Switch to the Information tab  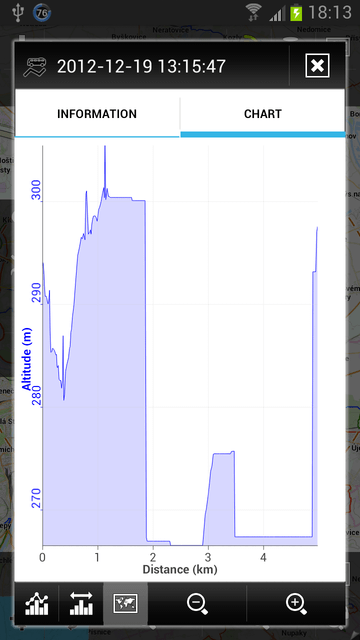[97, 113]
